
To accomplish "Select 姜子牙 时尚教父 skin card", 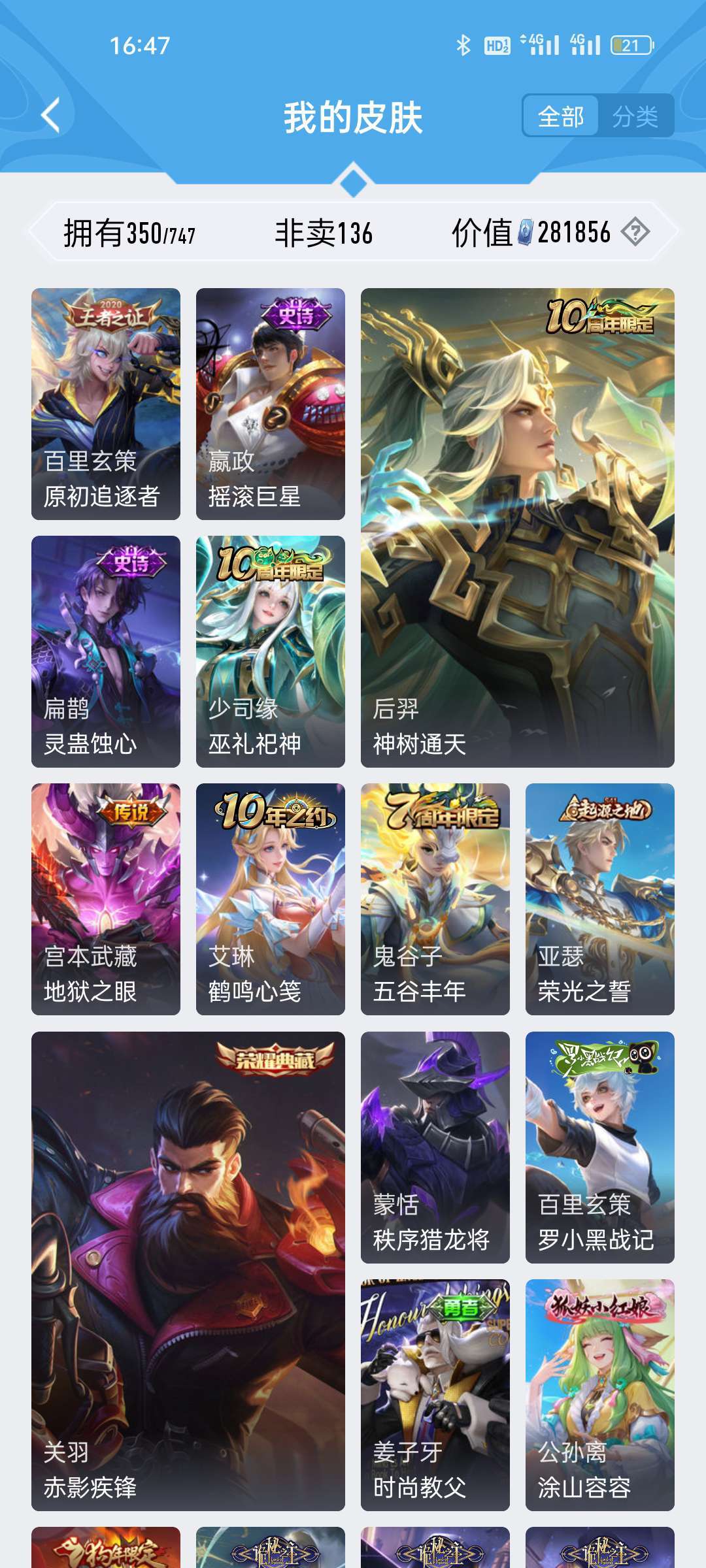I will click(435, 1395).
